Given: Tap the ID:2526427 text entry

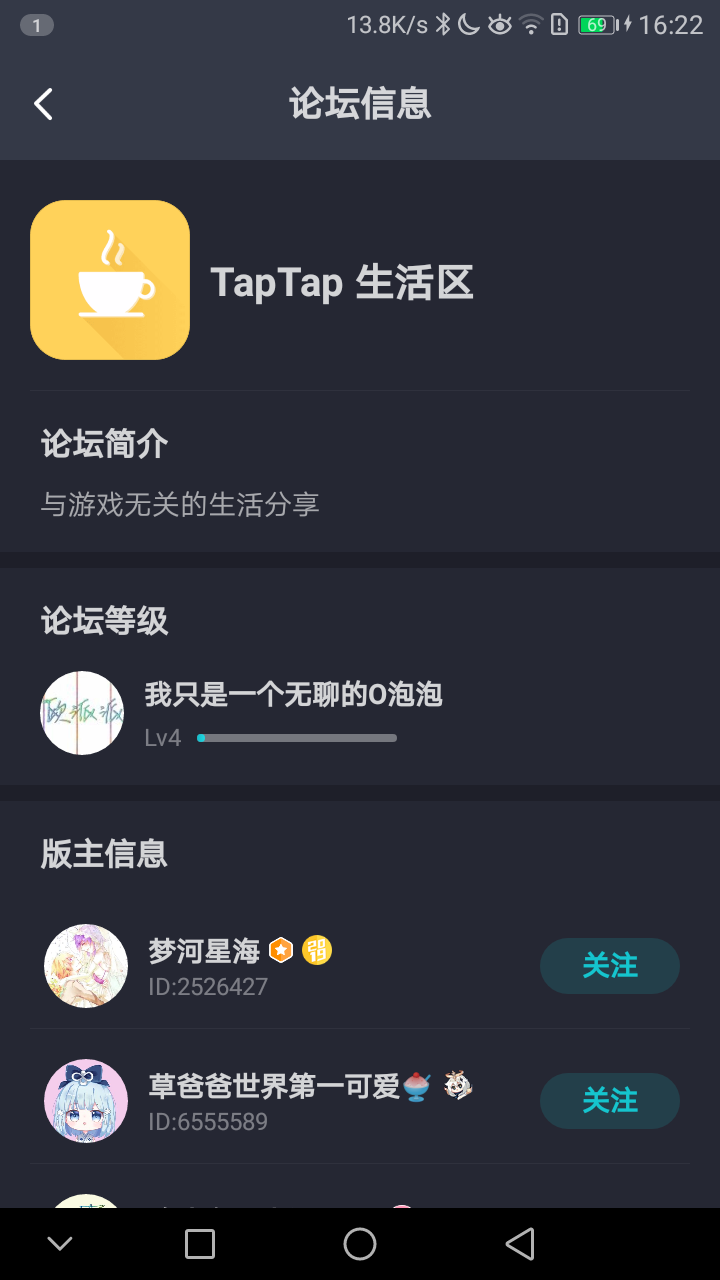Looking at the screenshot, I should (x=203, y=987).
